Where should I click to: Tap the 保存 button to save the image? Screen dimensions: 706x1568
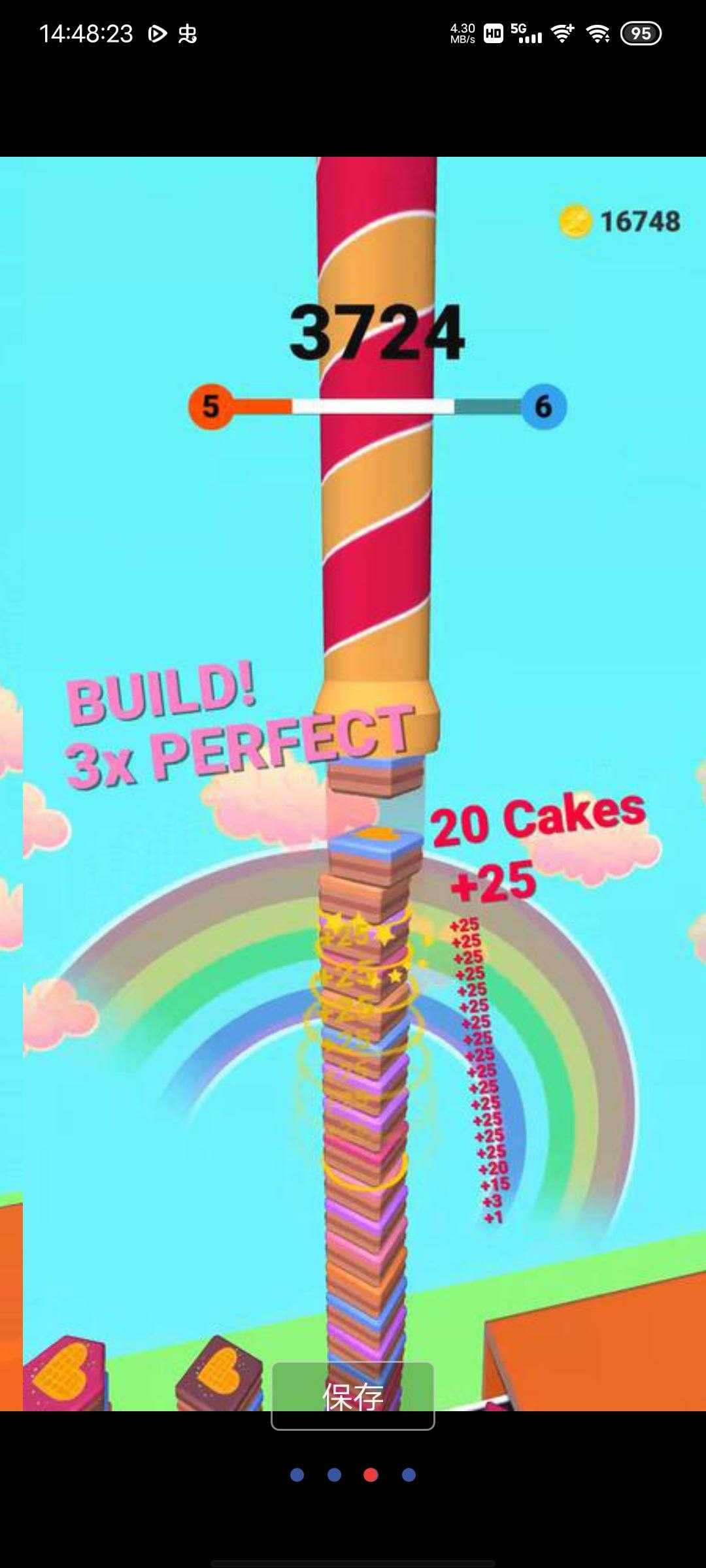point(353,1396)
